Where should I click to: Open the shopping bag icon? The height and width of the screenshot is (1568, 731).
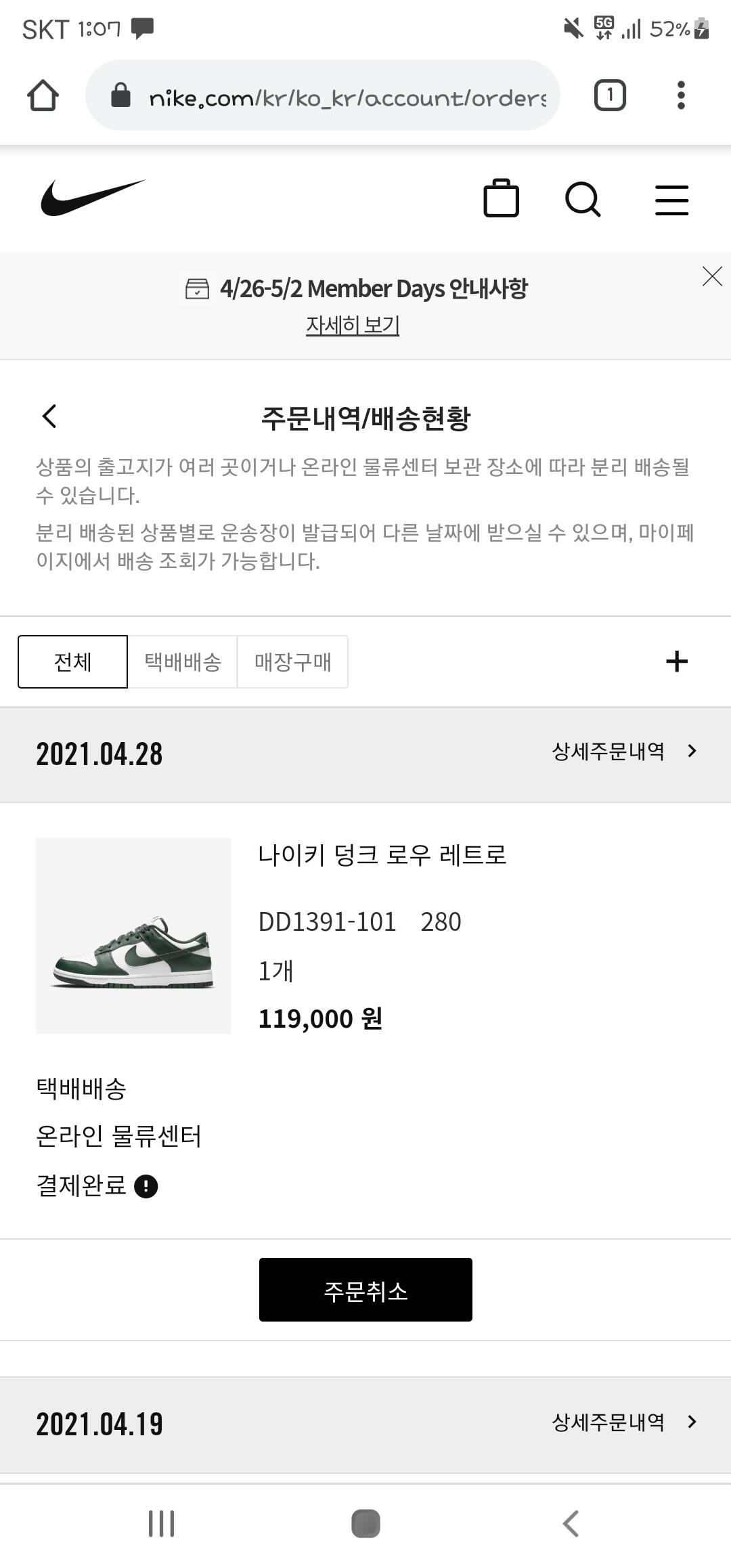tap(501, 199)
